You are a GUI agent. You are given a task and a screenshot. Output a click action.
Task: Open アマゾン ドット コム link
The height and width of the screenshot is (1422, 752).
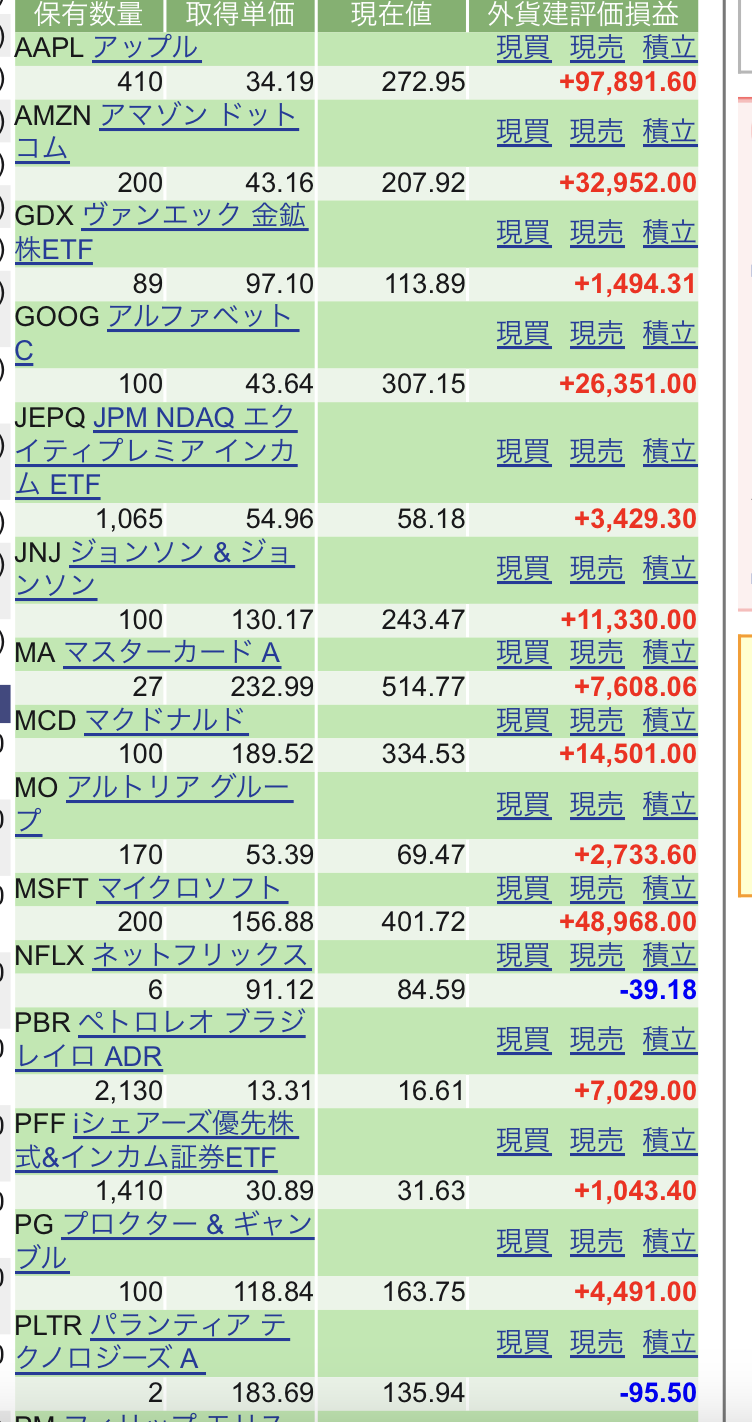(x=155, y=132)
